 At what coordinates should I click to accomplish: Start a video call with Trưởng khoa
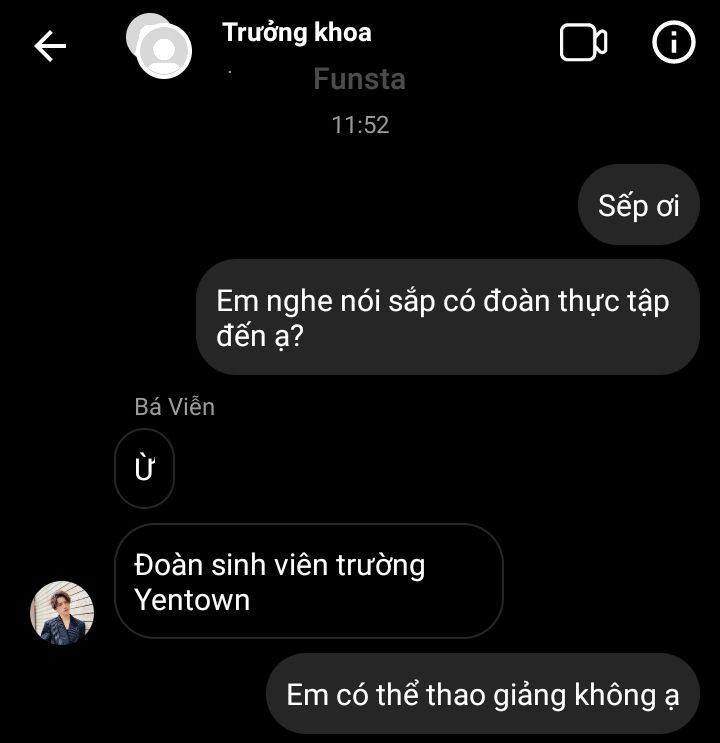[x=583, y=43]
